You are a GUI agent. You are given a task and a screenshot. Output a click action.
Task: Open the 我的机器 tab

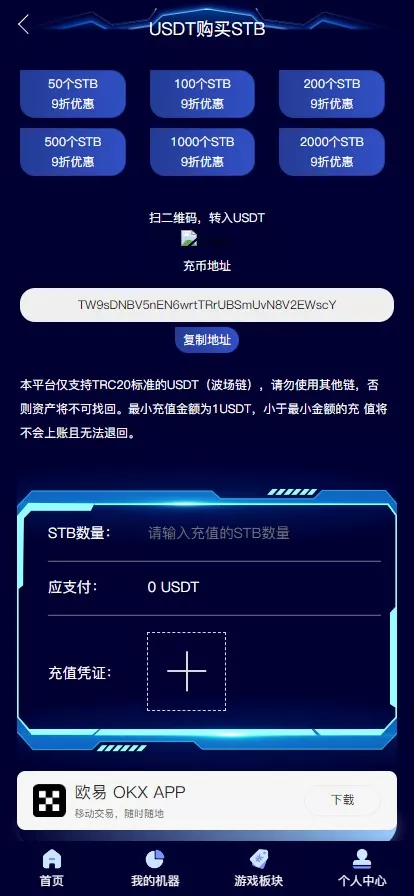click(155, 867)
